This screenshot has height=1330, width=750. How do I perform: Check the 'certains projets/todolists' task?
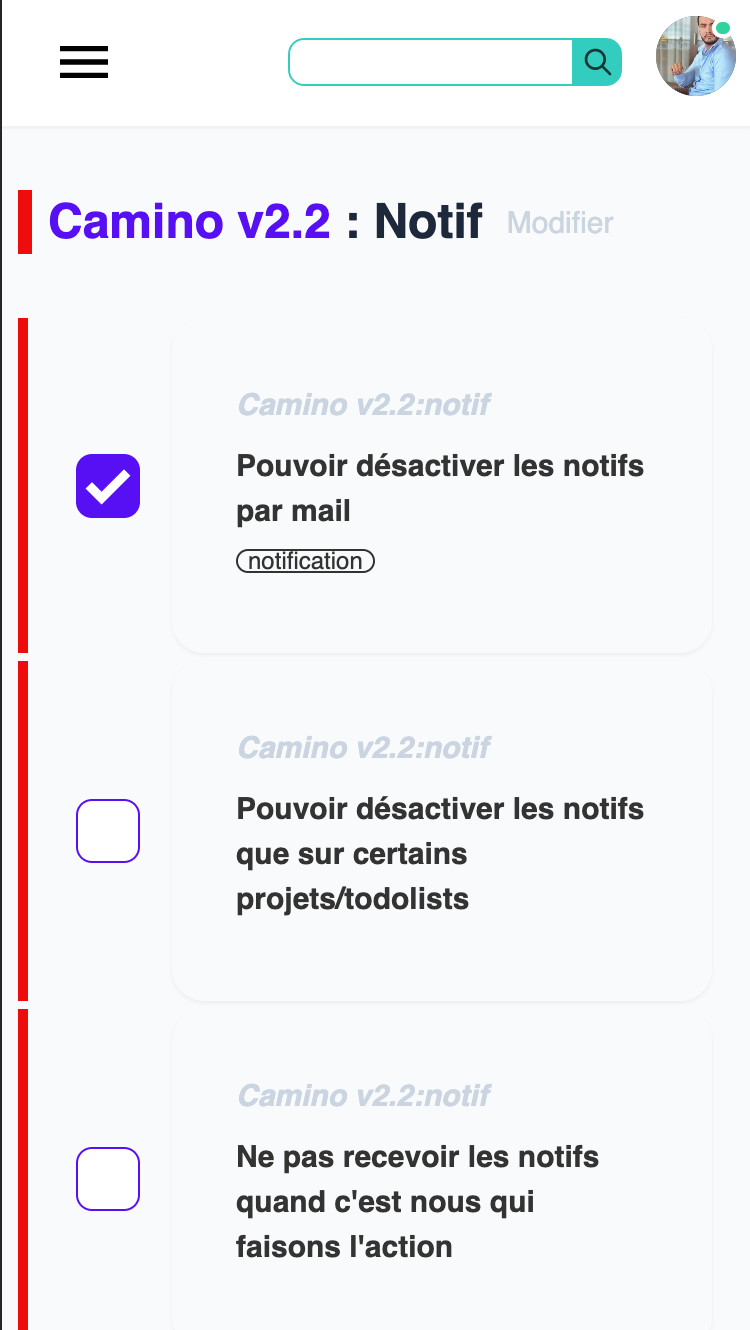108,831
